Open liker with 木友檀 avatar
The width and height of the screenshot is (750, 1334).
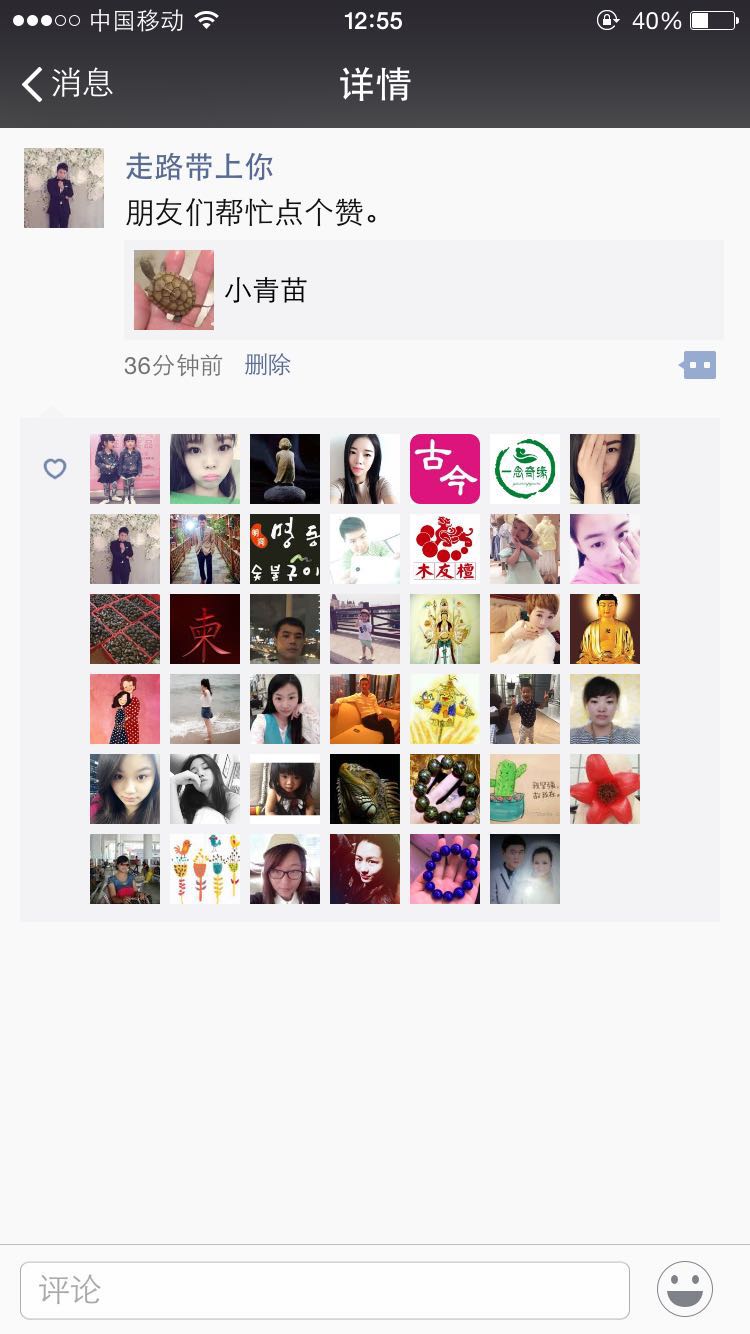pyautogui.click(x=445, y=549)
